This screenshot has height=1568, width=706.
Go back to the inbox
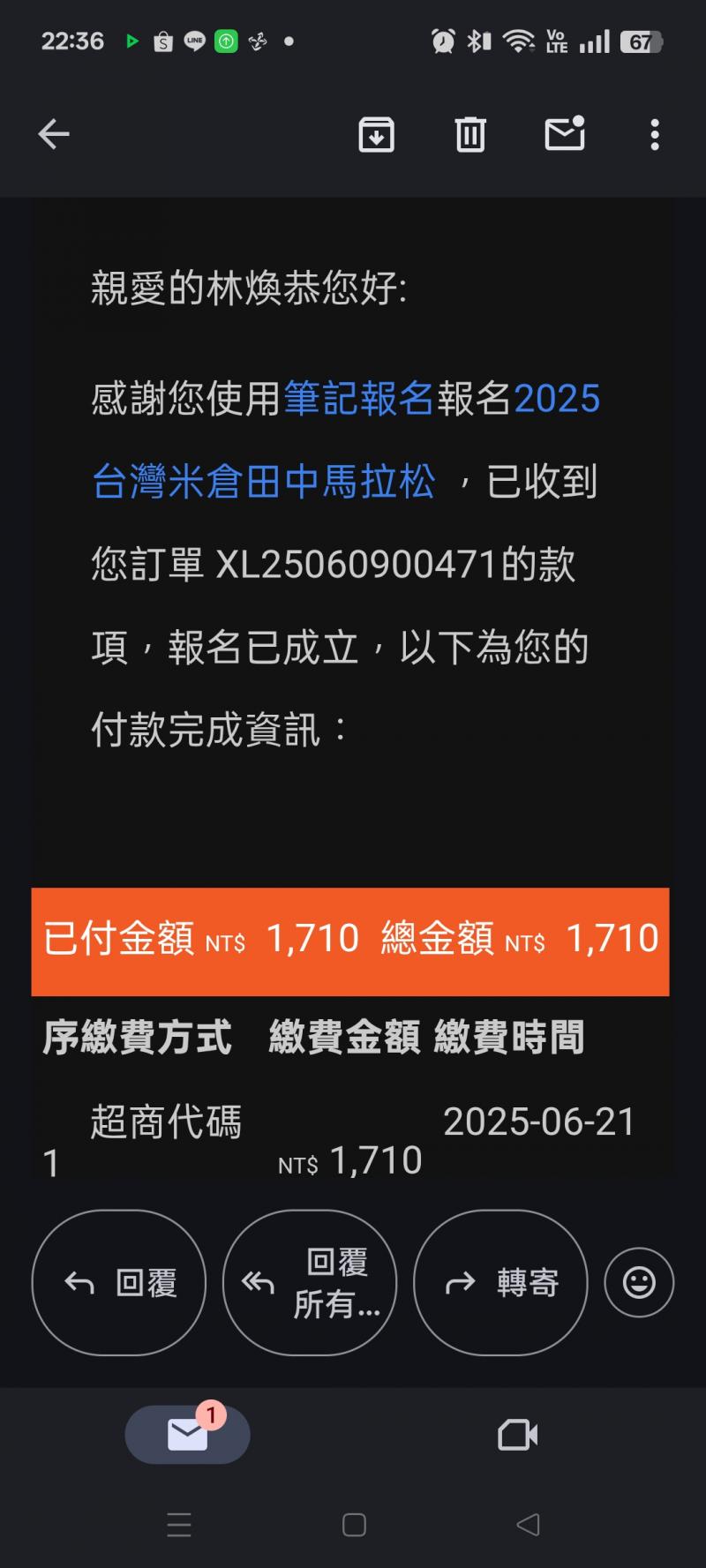[54, 134]
